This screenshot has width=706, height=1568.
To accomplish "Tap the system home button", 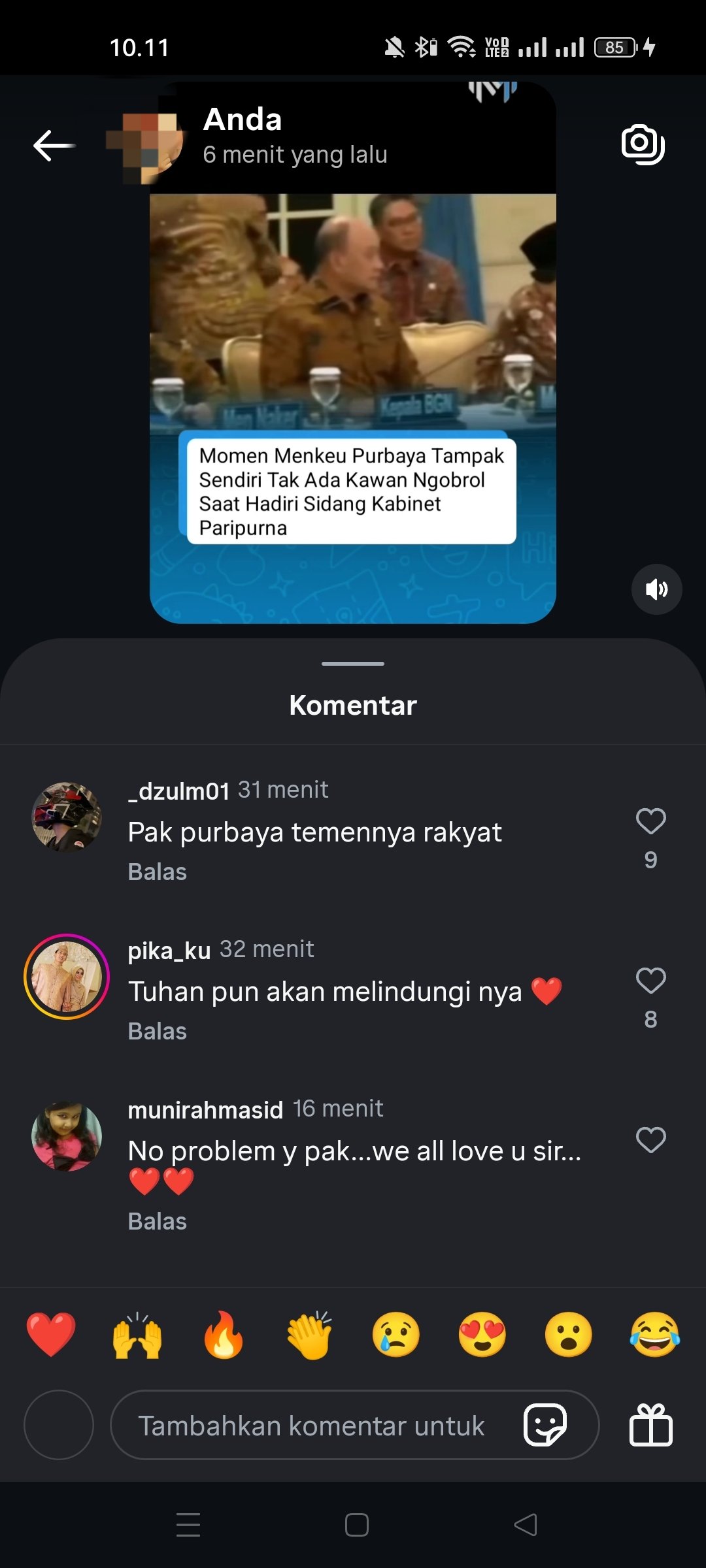I will [356, 1525].
